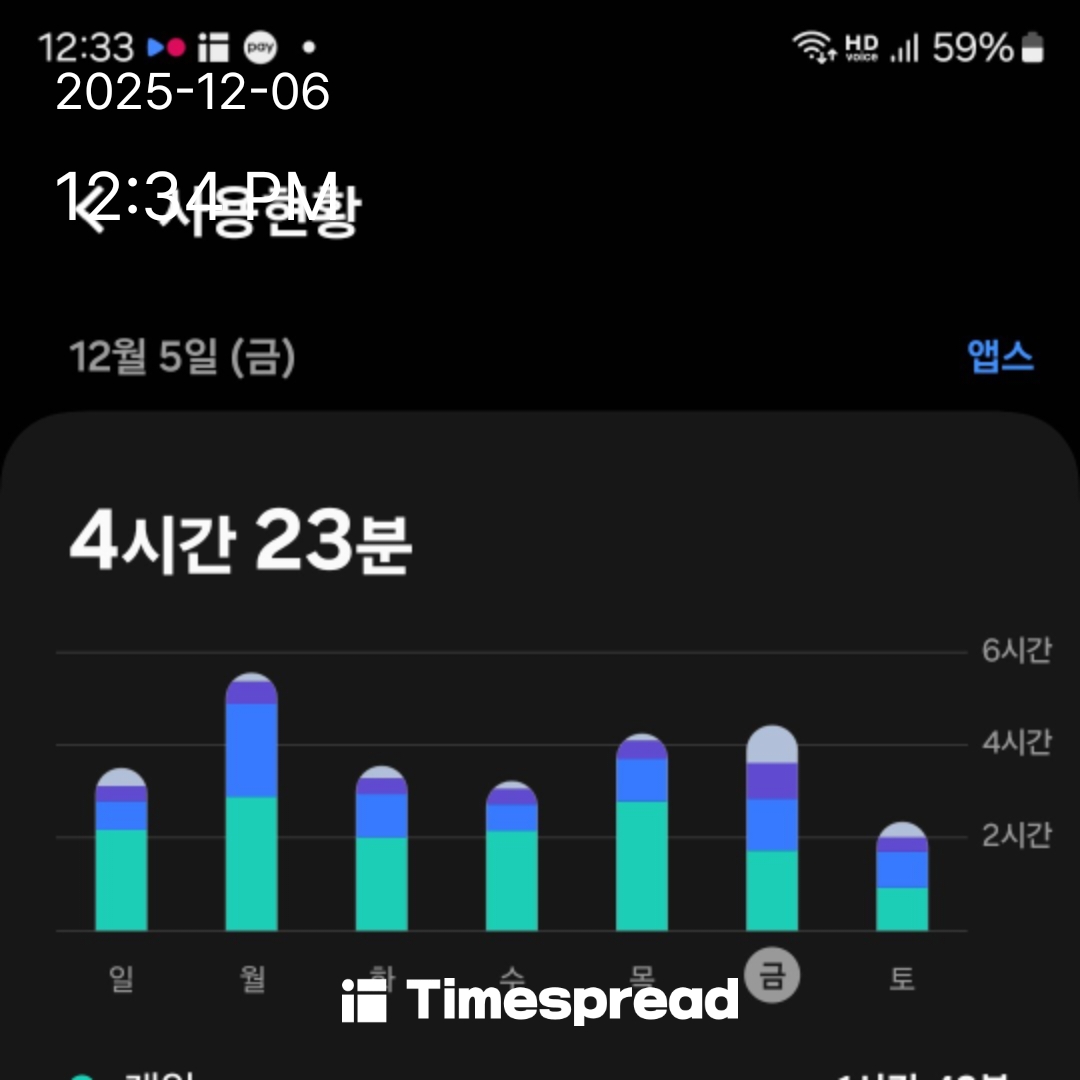1080x1080 pixels.
Task: Select the highlighted 금 bar
Action: (x=772, y=829)
